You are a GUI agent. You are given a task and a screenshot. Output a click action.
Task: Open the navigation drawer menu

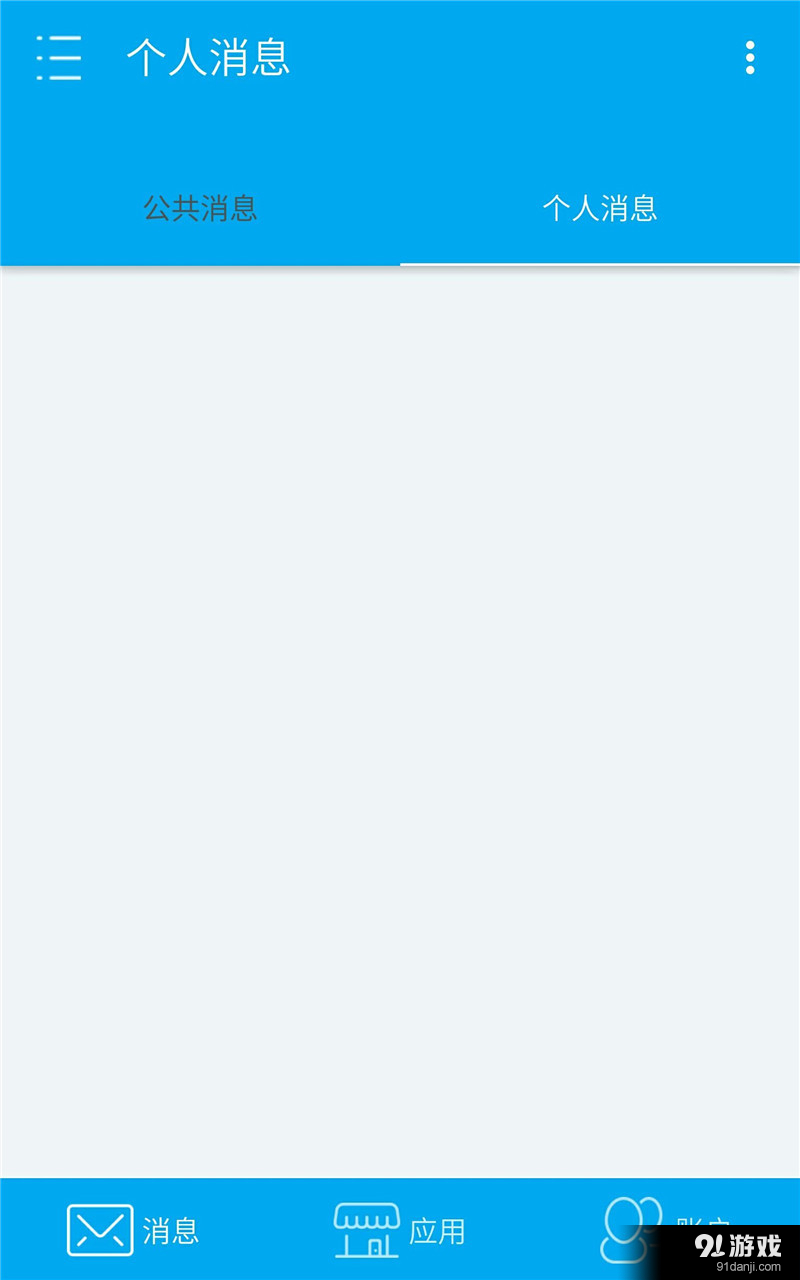pos(59,58)
